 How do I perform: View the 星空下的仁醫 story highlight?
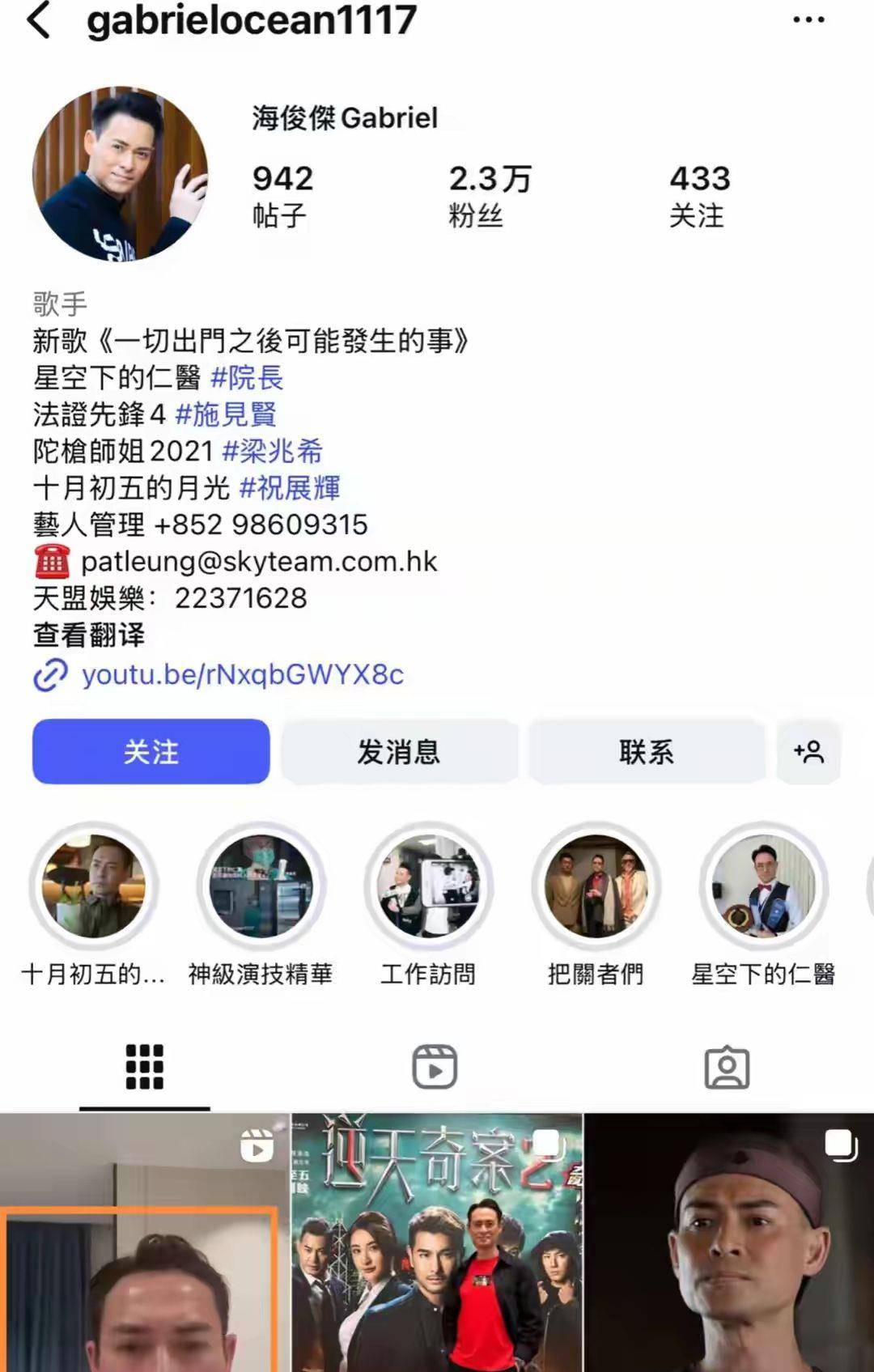click(763, 886)
